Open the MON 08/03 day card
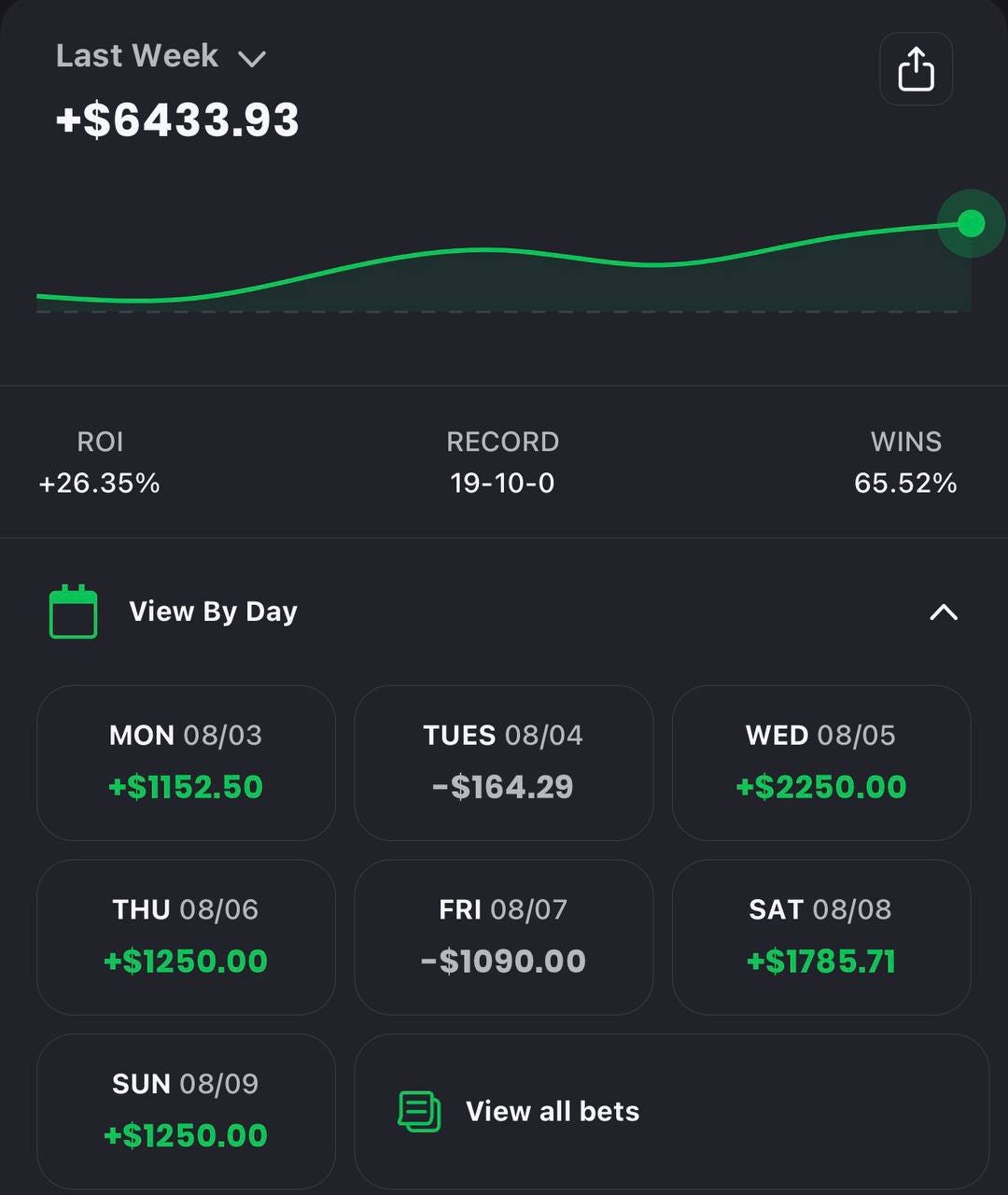Viewport: 1008px width, 1195px height. coord(186,763)
